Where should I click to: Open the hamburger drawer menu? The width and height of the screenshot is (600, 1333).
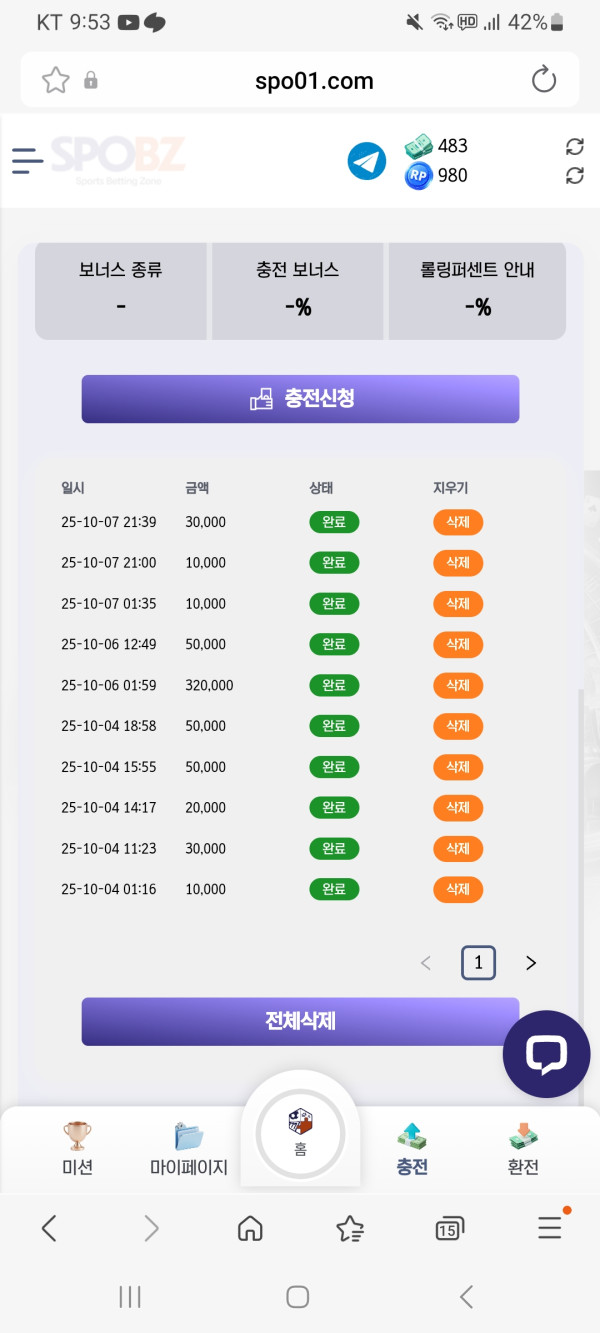pyautogui.click(x=27, y=160)
